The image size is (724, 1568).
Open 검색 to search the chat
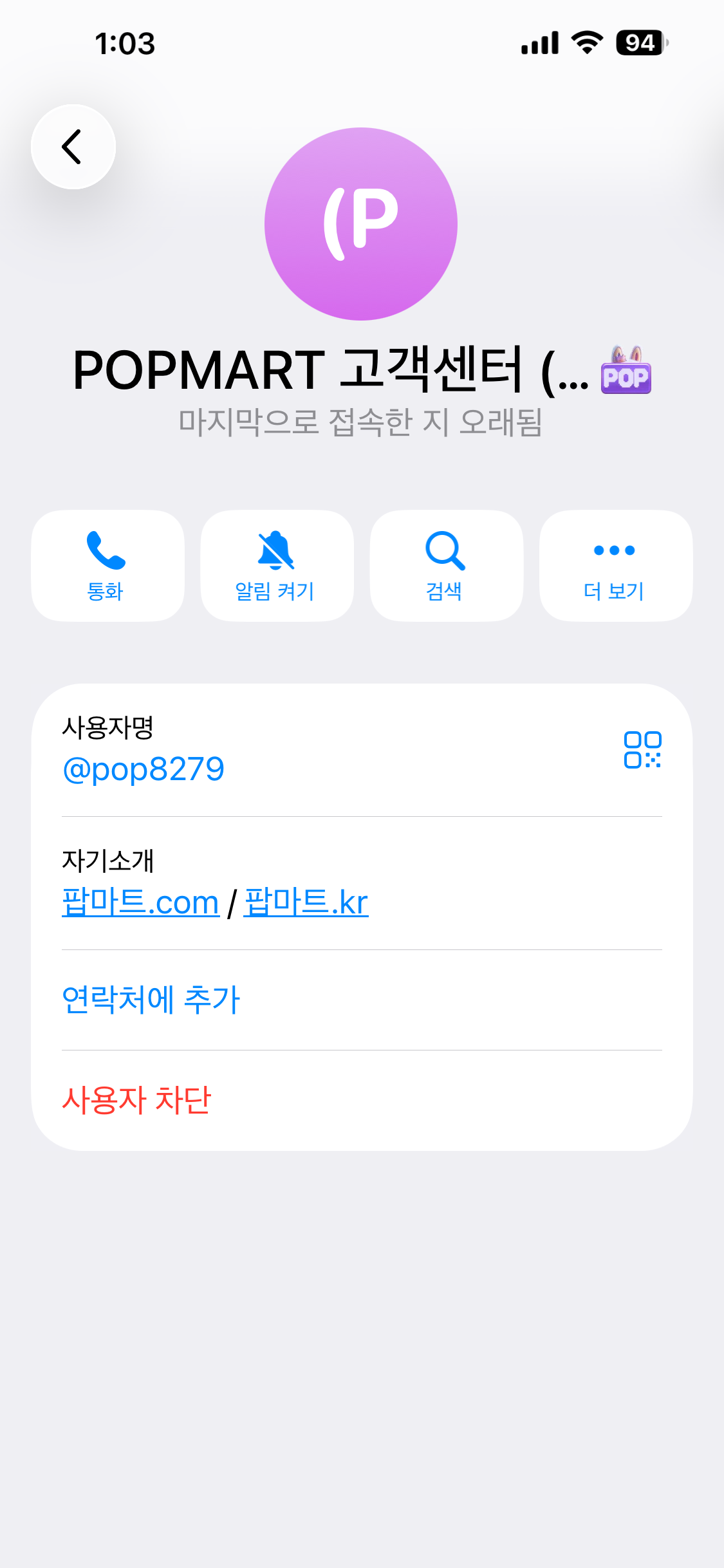click(446, 565)
